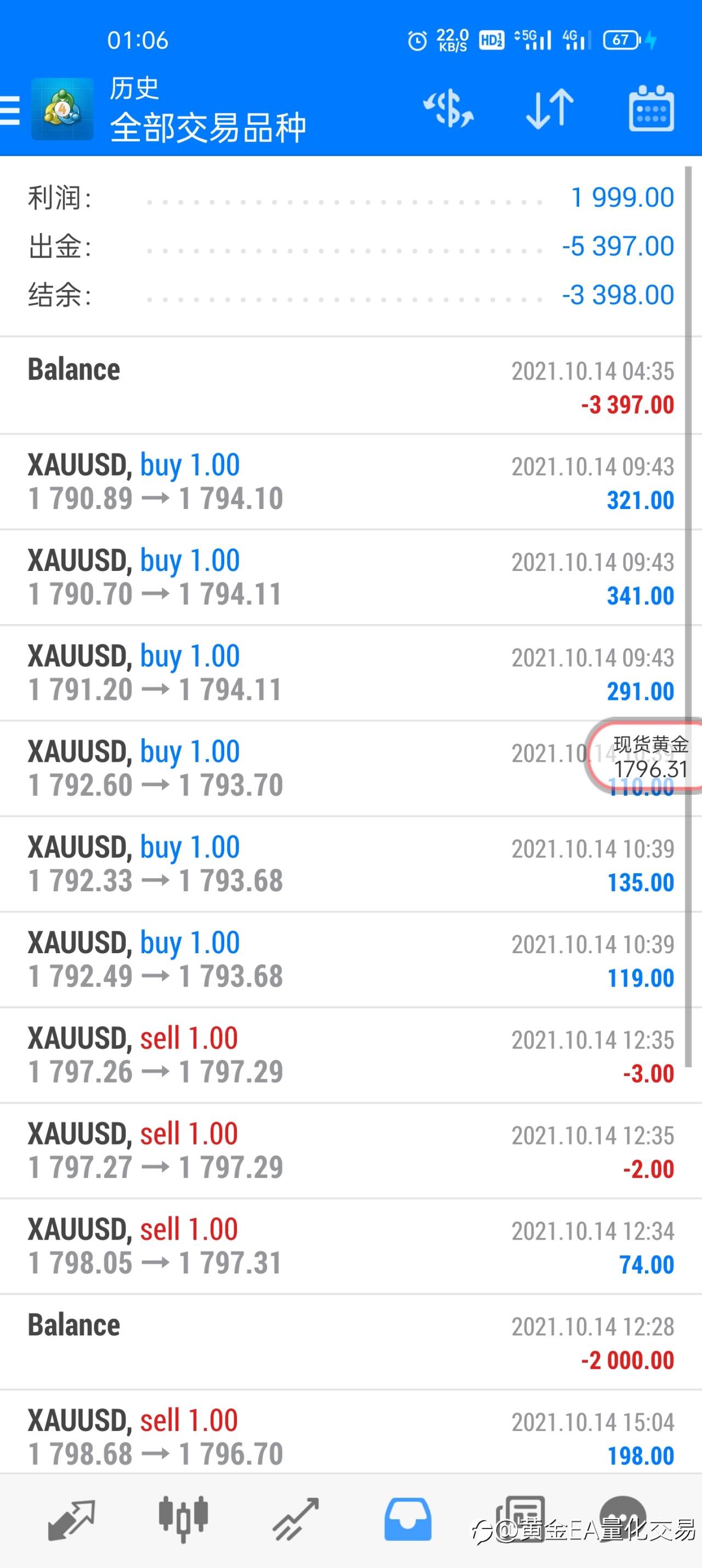Open the XAUUSD buy trade with 119.00 profit
Viewport: 702px width, 1568px height.
(x=350, y=959)
